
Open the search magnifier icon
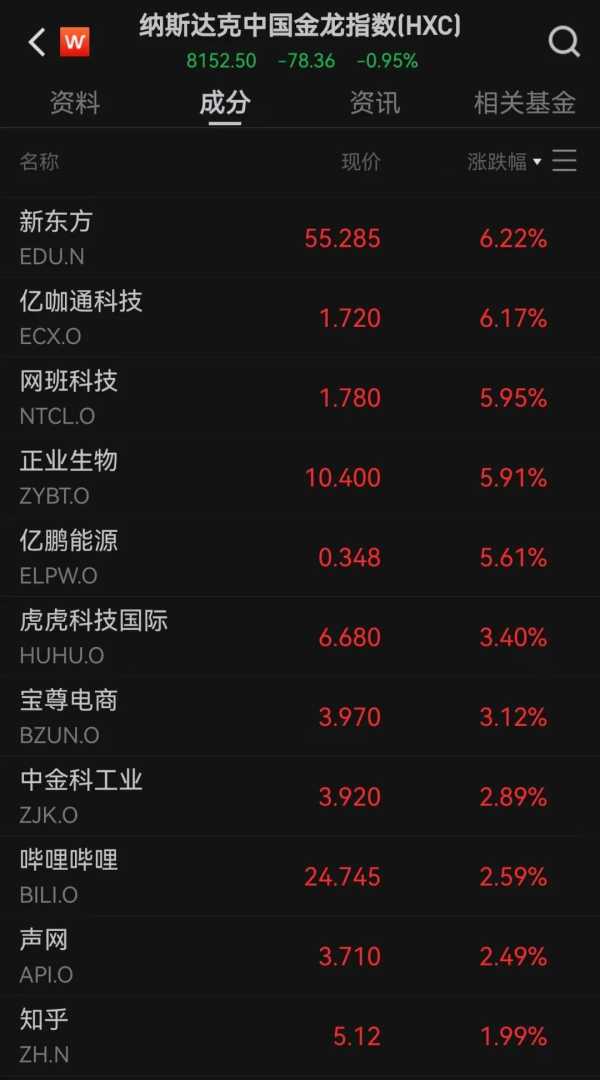coord(564,42)
